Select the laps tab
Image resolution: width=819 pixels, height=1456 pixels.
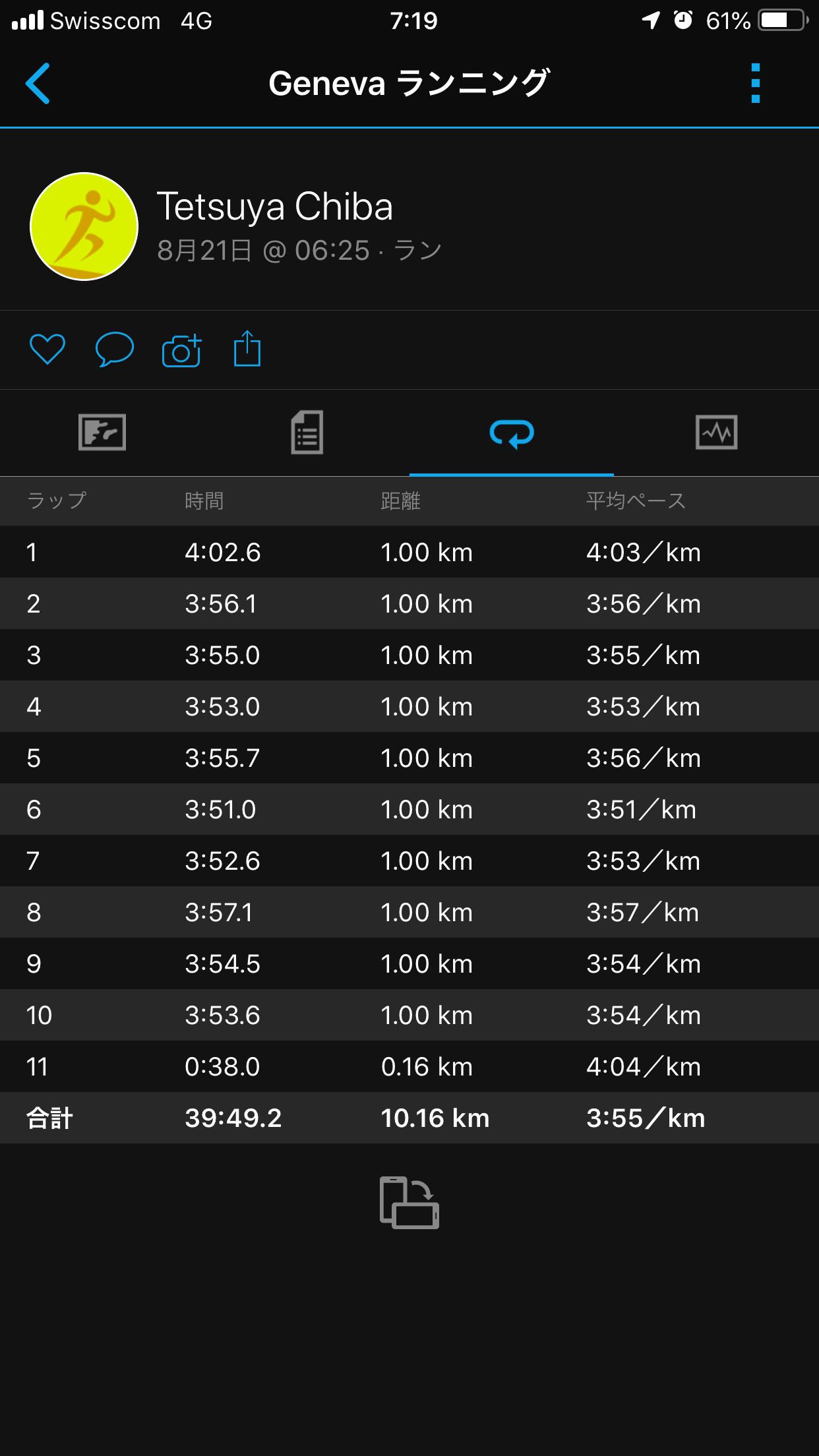(x=512, y=434)
